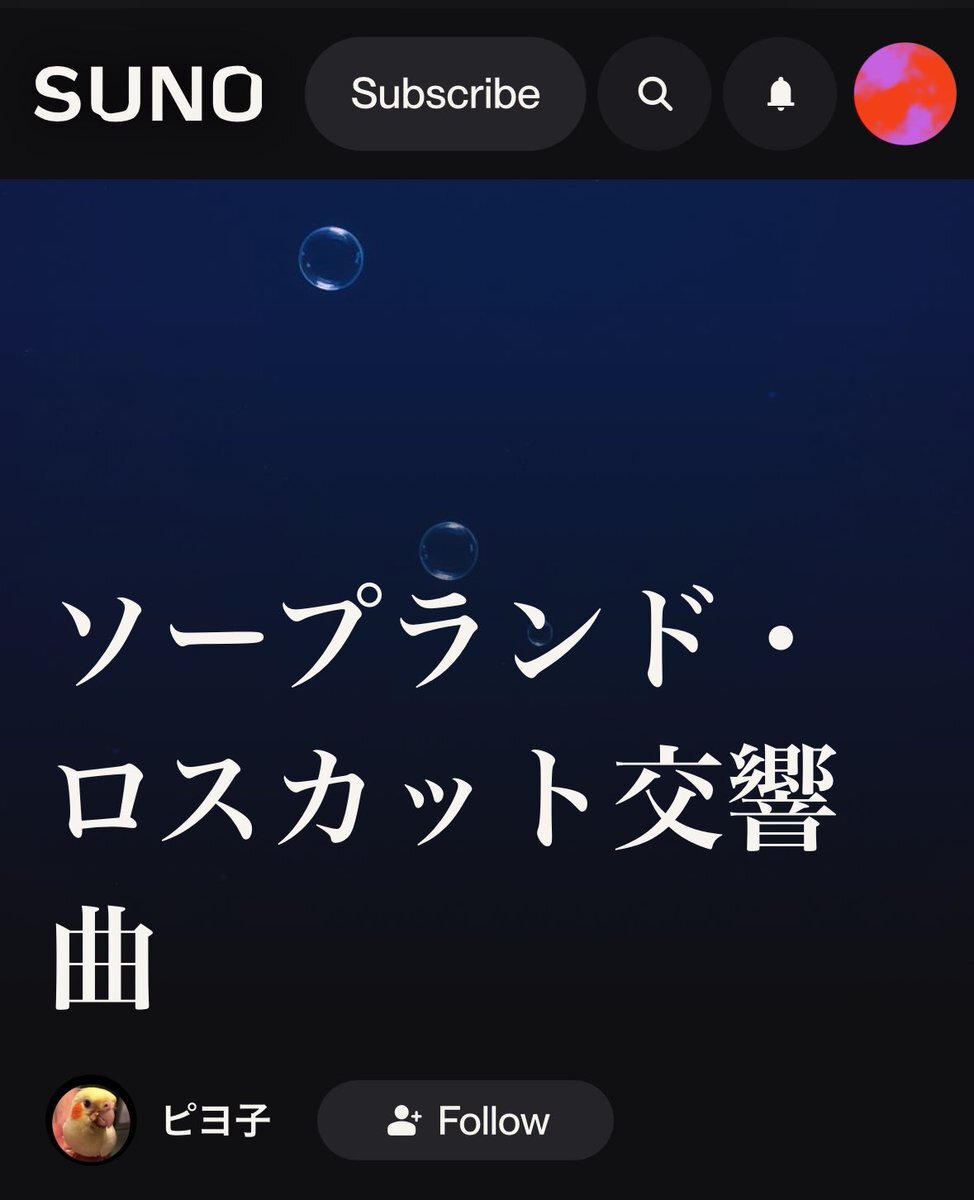
Task: Open your profile avatar menu
Action: pyautogui.click(x=905, y=94)
